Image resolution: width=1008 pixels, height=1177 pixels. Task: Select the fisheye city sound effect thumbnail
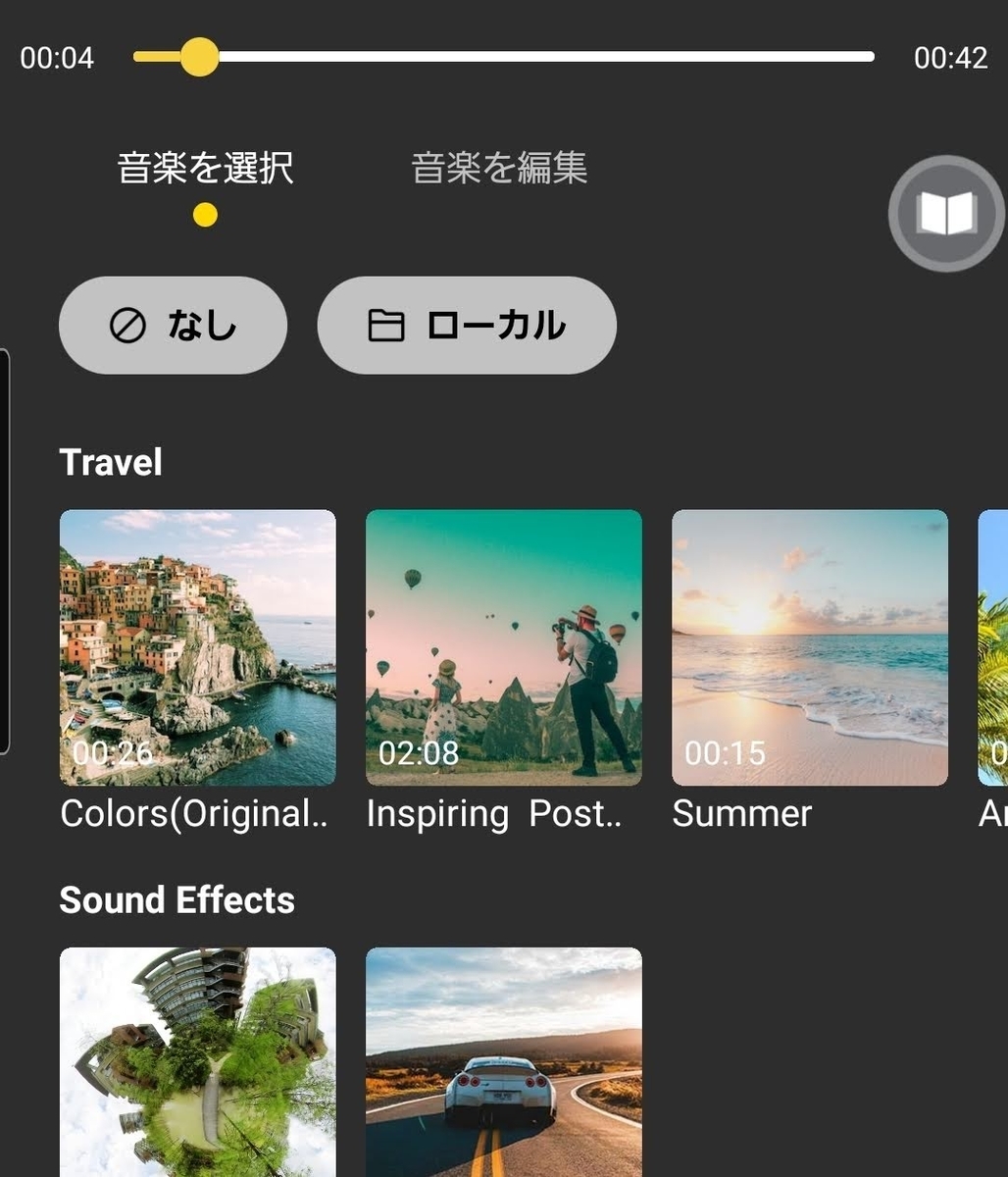[x=197, y=1059]
